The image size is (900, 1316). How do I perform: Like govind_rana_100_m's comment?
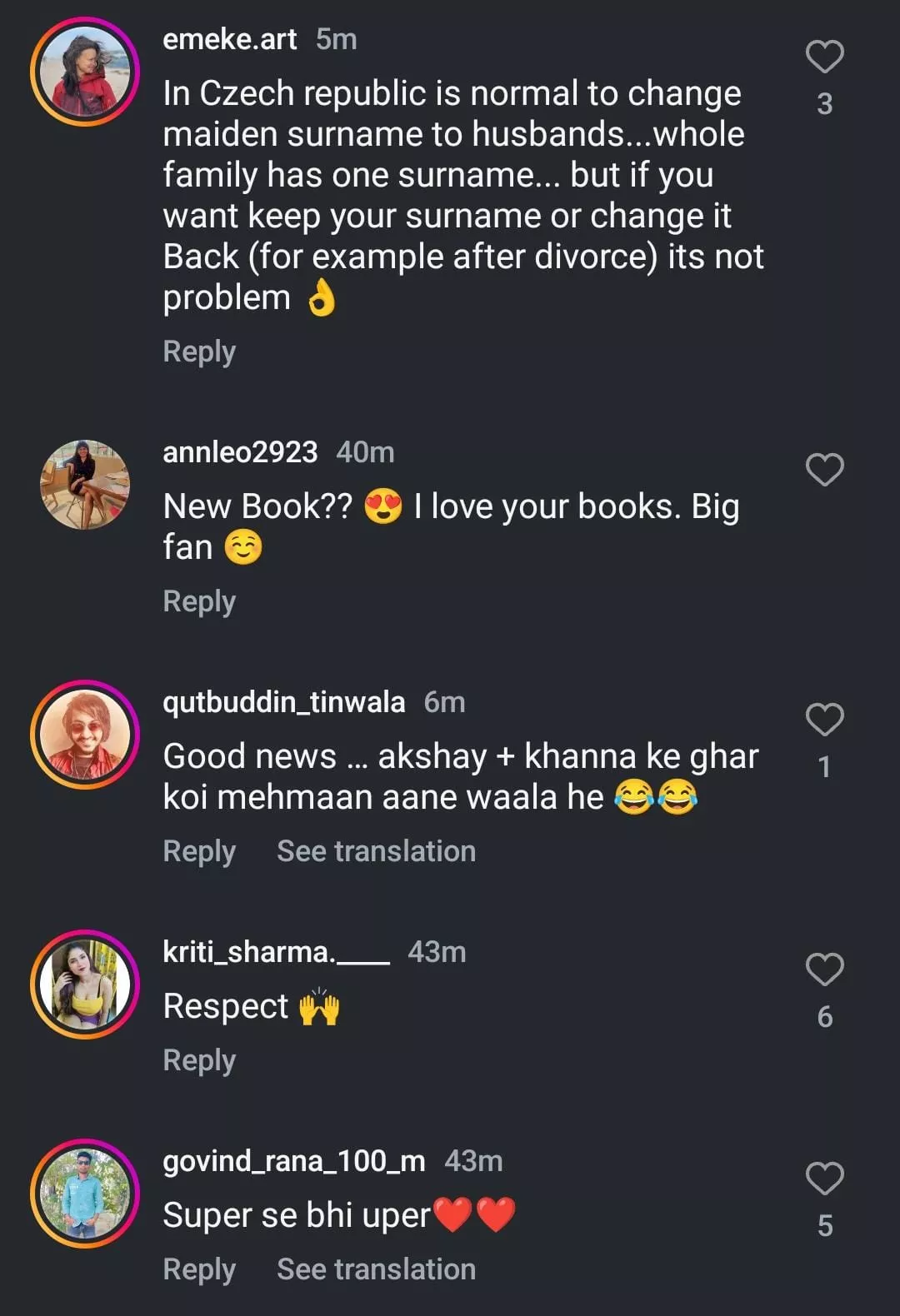pos(824,1179)
